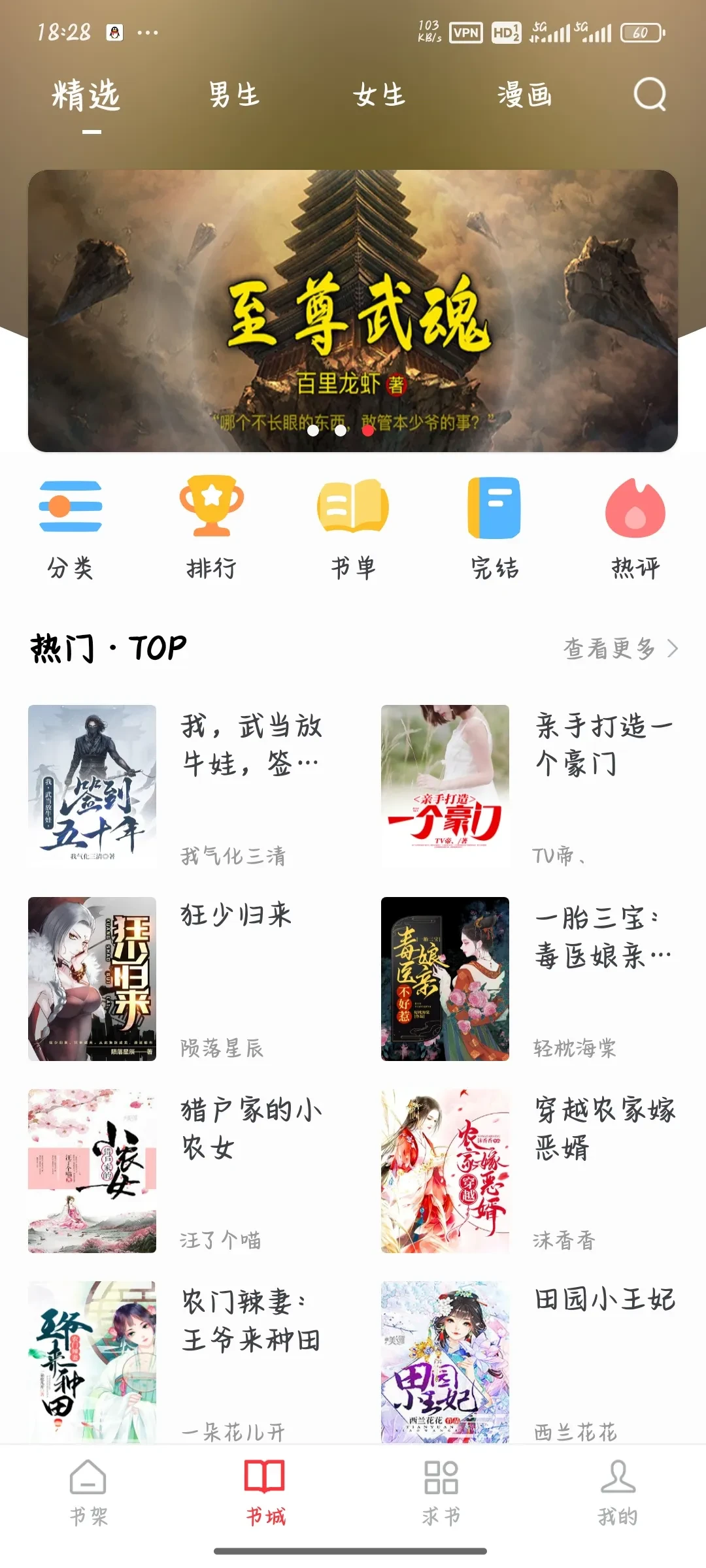Switch to the 漫画 tab

pos(524,95)
